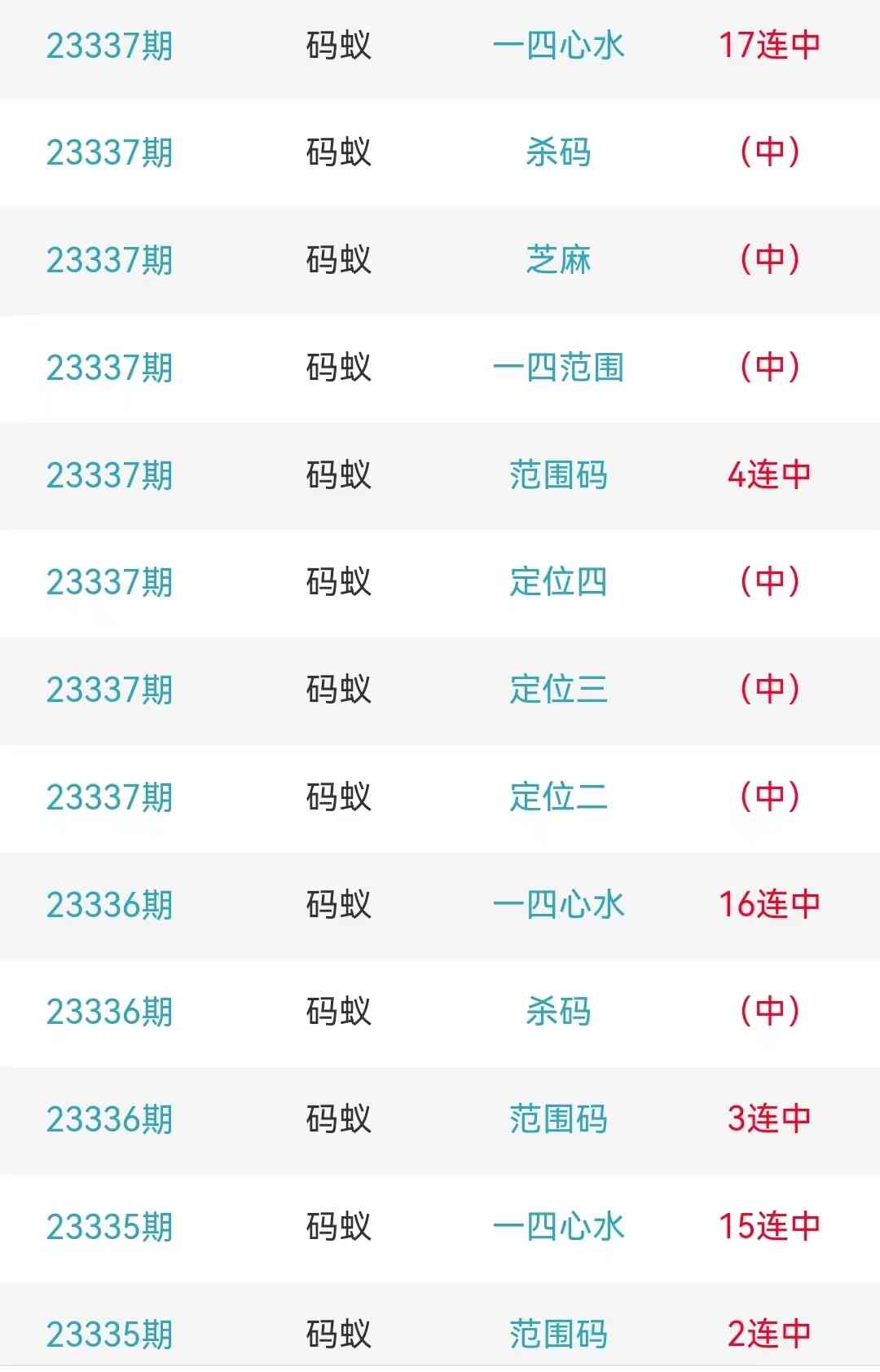Image resolution: width=880 pixels, height=1372 pixels.
Task: Tap the 23335期 范围码 entry
Action: pyautogui.click(x=558, y=1334)
